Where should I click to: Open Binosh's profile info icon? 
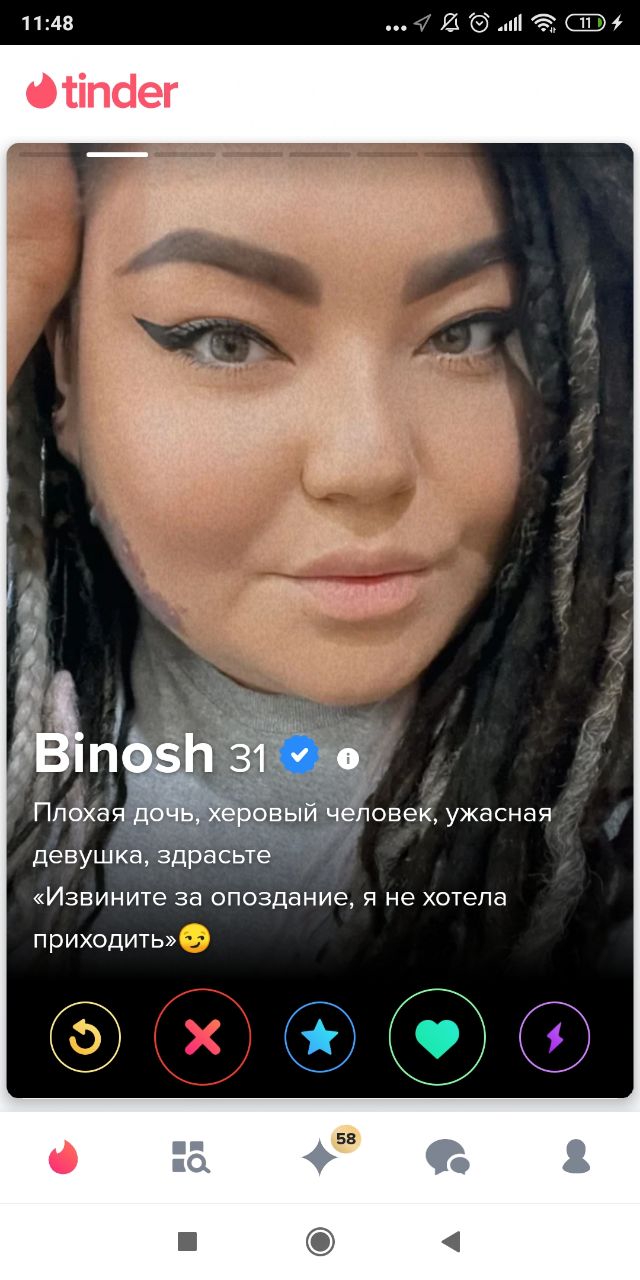point(347,758)
